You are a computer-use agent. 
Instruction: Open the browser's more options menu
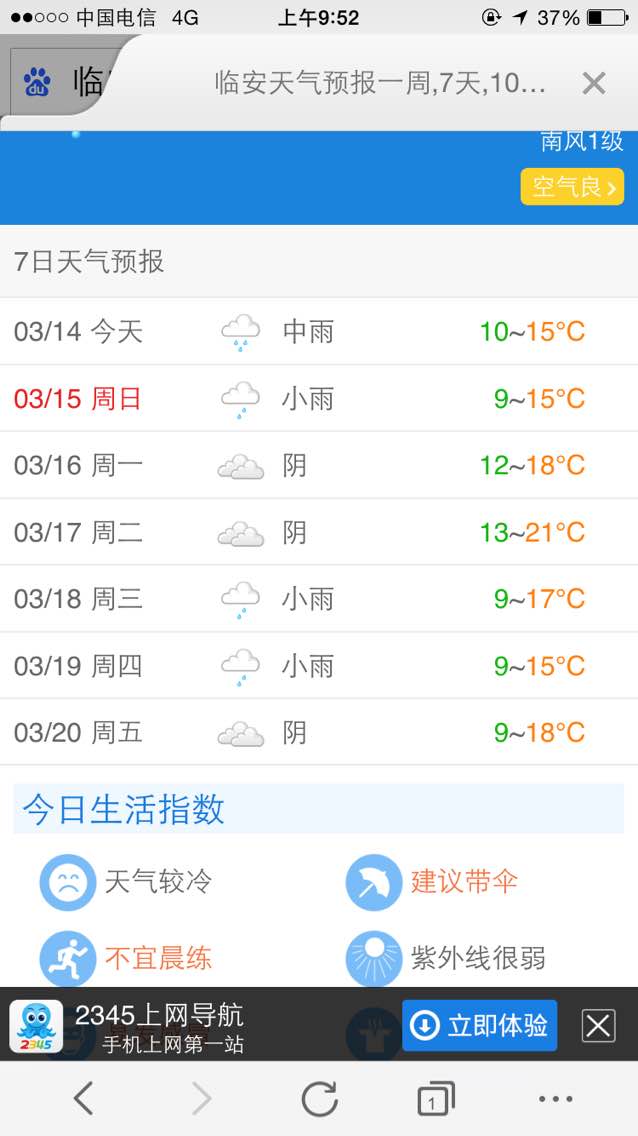556,1099
